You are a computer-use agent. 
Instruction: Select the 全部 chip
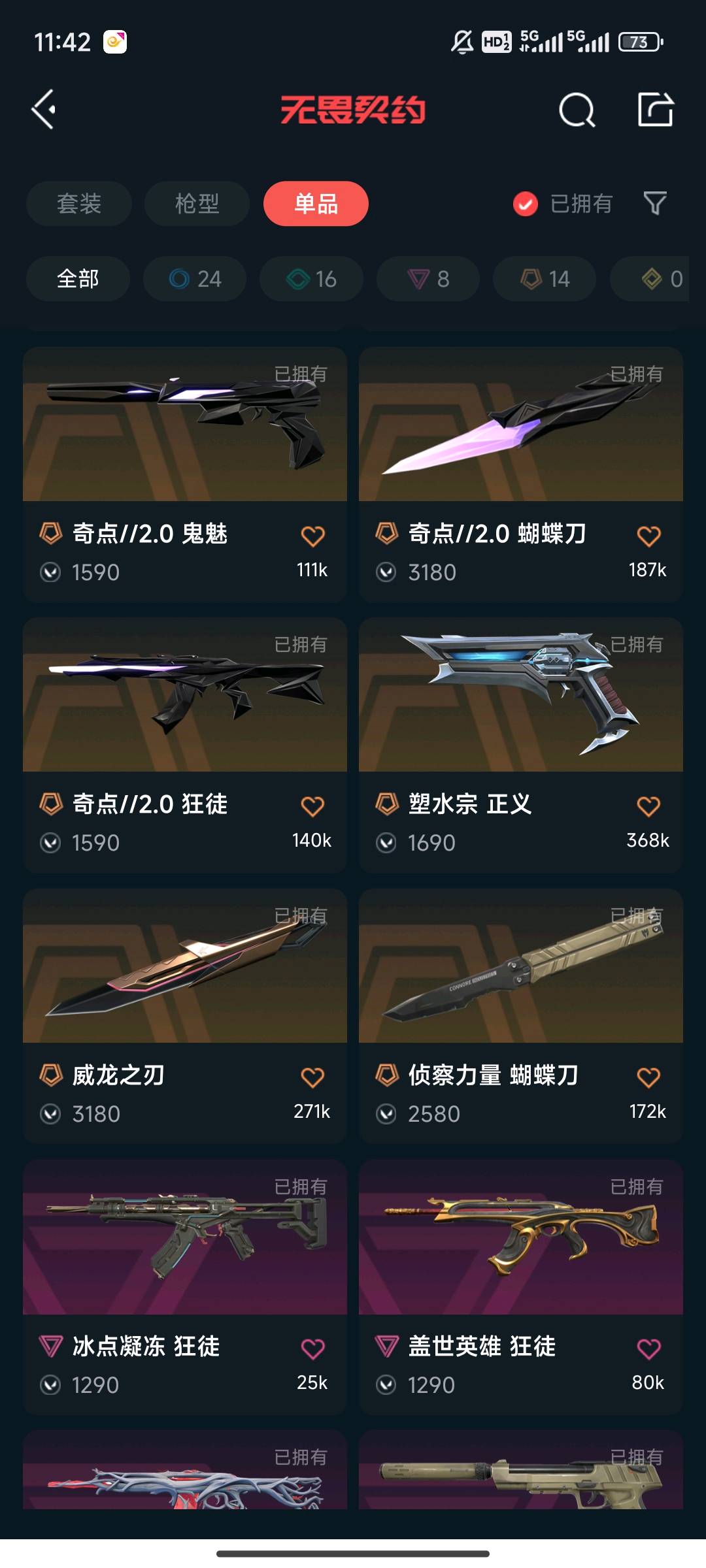point(78,279)
